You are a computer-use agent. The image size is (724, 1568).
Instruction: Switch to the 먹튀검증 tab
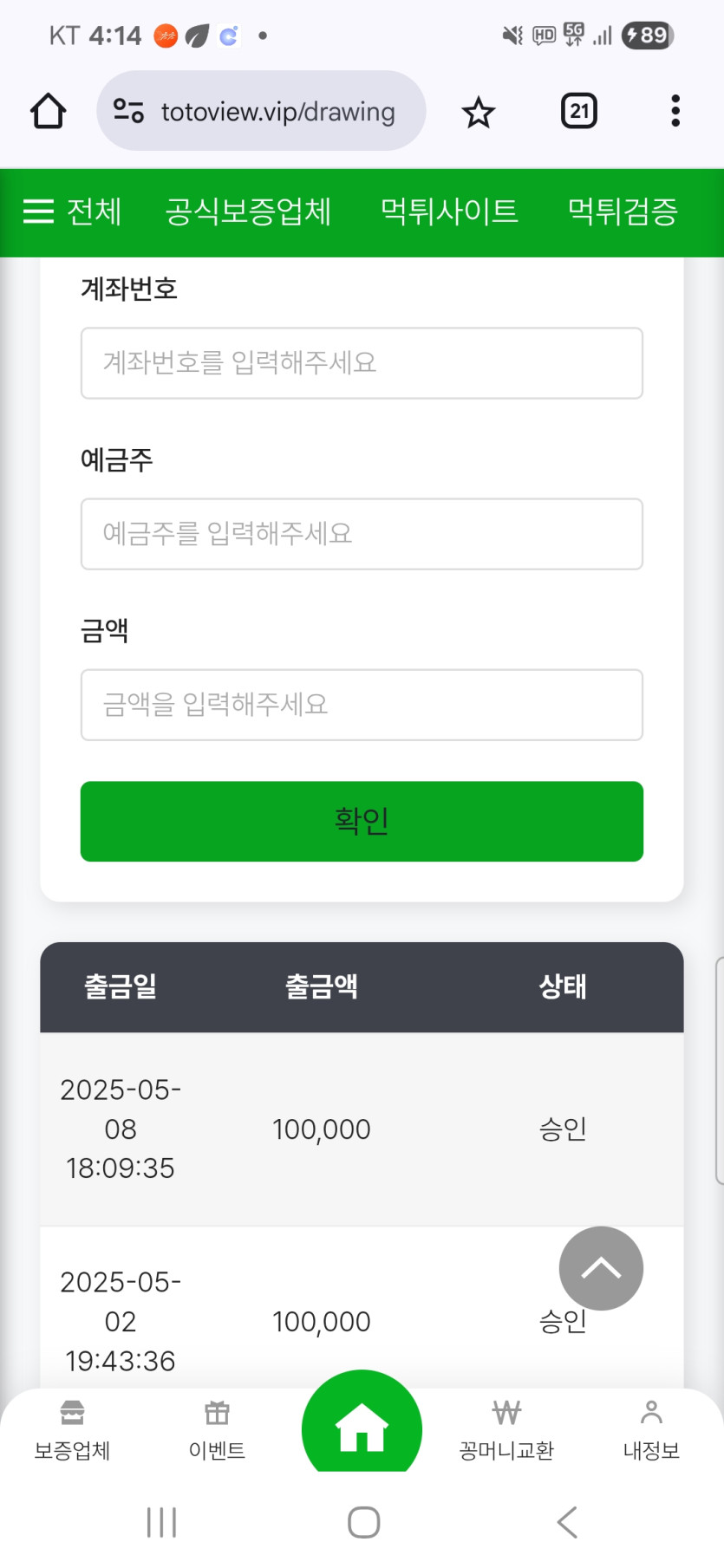point(623,211)
